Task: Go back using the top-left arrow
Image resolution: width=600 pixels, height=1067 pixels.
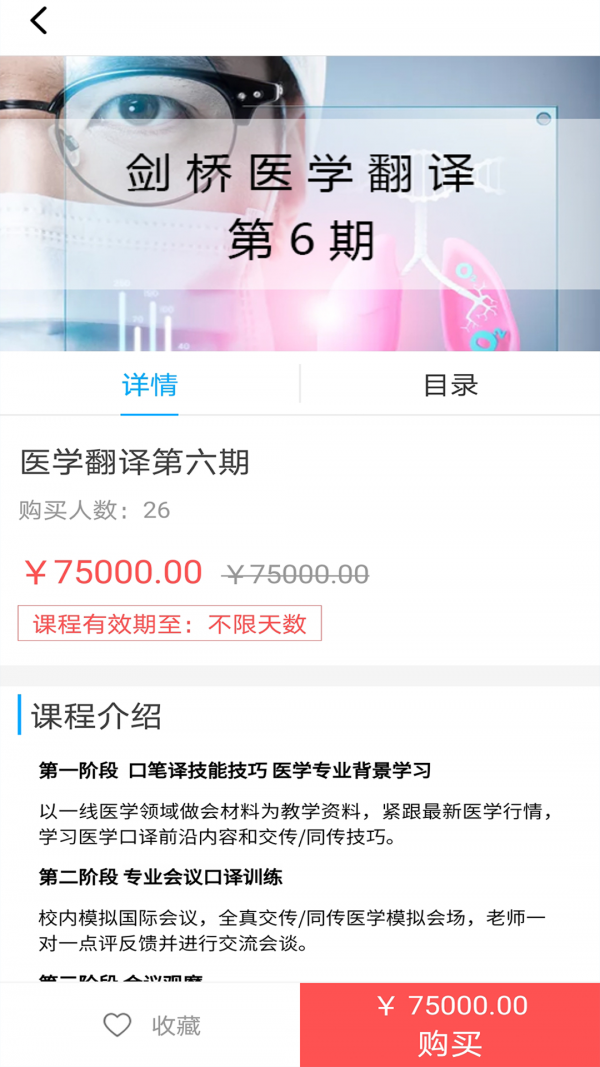Action: pos(39,21)
